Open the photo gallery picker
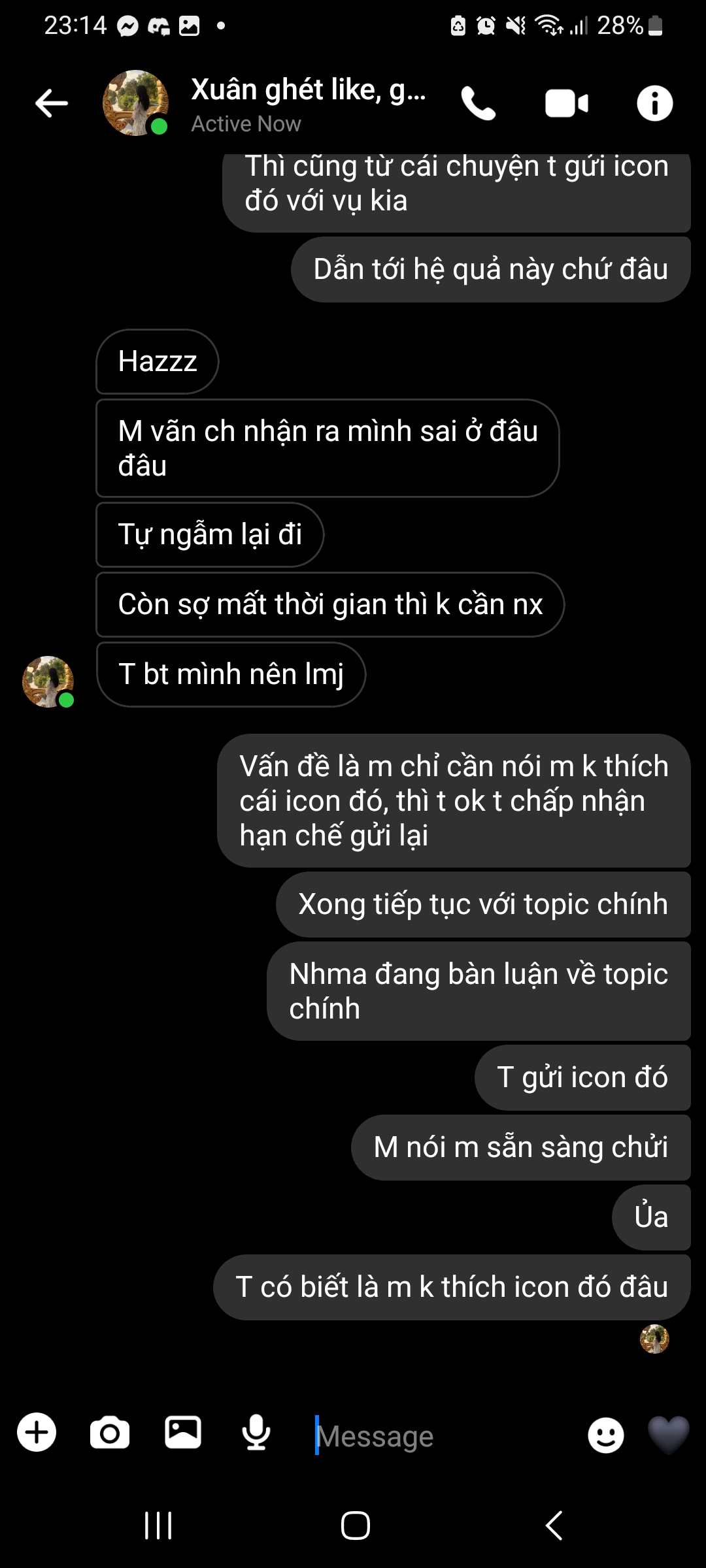 pos(183,1434)
